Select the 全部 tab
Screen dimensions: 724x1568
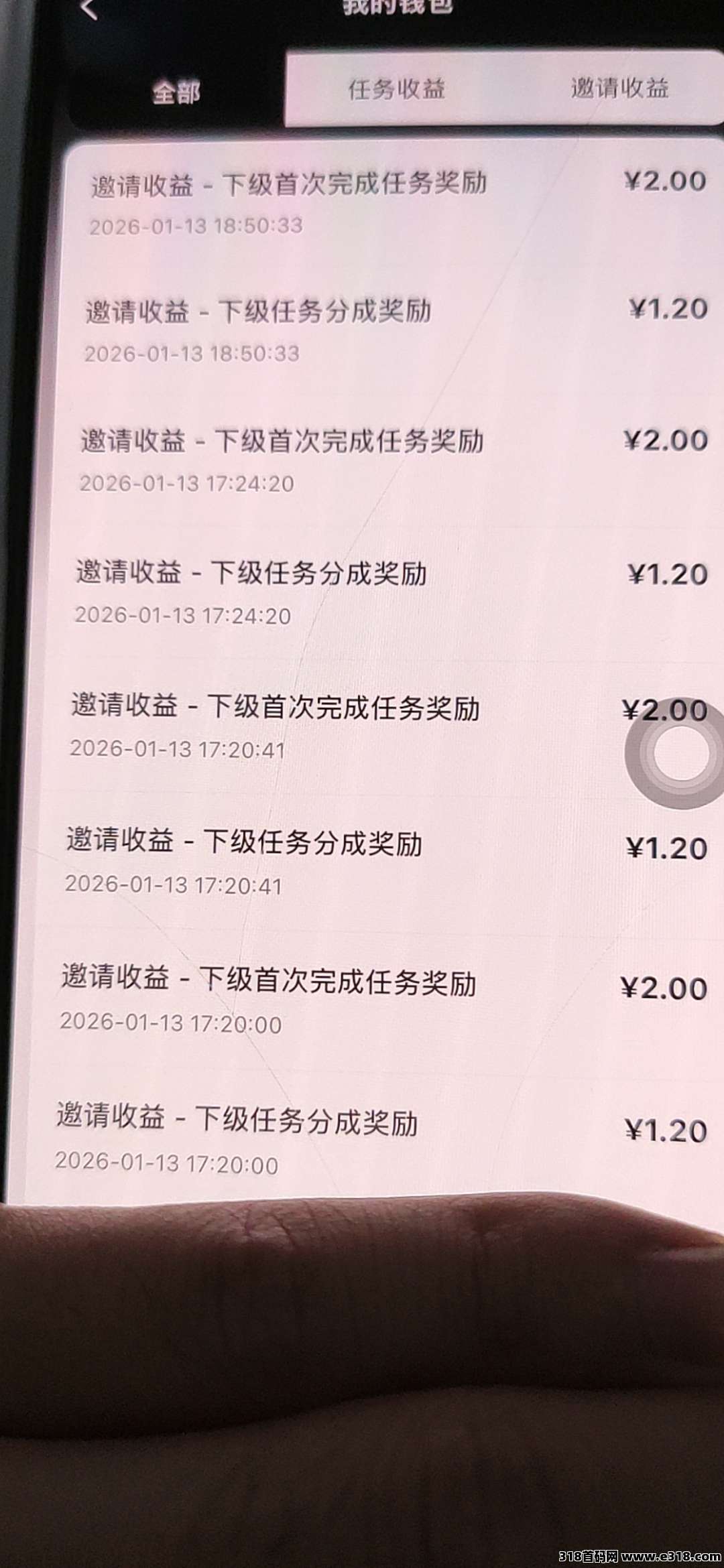pyautogui.click(x=176, y=92)
